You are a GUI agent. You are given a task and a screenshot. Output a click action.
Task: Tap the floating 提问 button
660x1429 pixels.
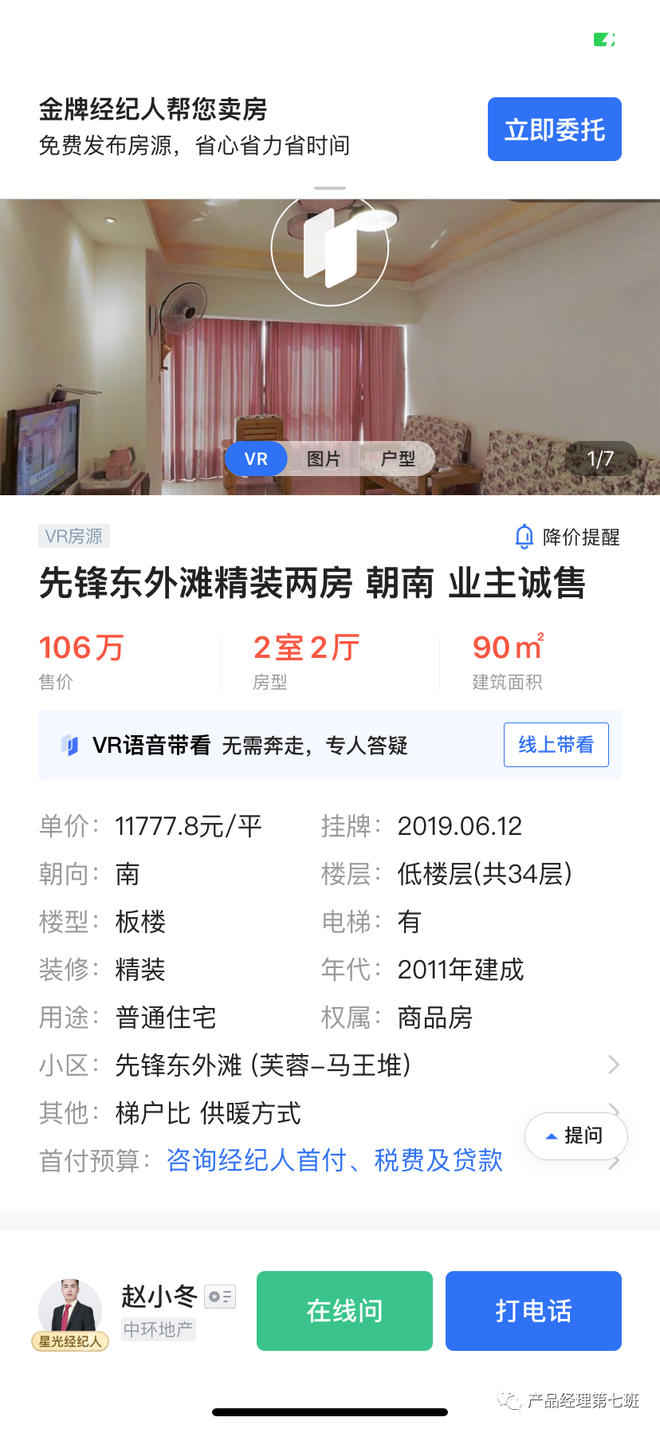coord(576,1136)
